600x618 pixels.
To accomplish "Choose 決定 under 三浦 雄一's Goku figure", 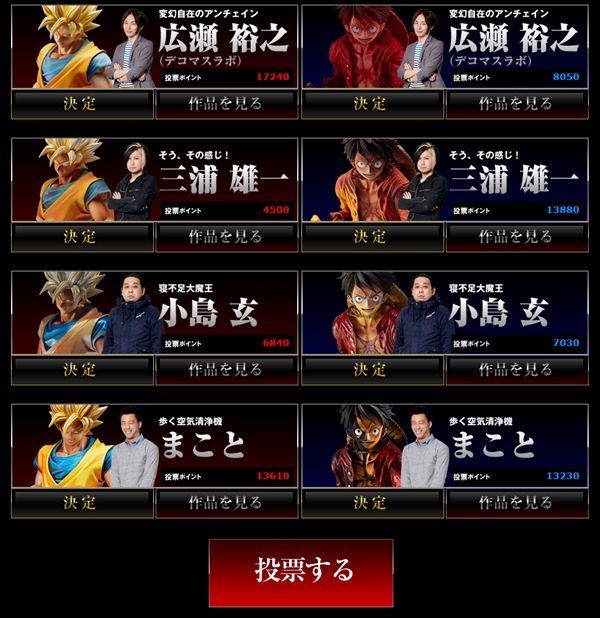I will [82, 237].
